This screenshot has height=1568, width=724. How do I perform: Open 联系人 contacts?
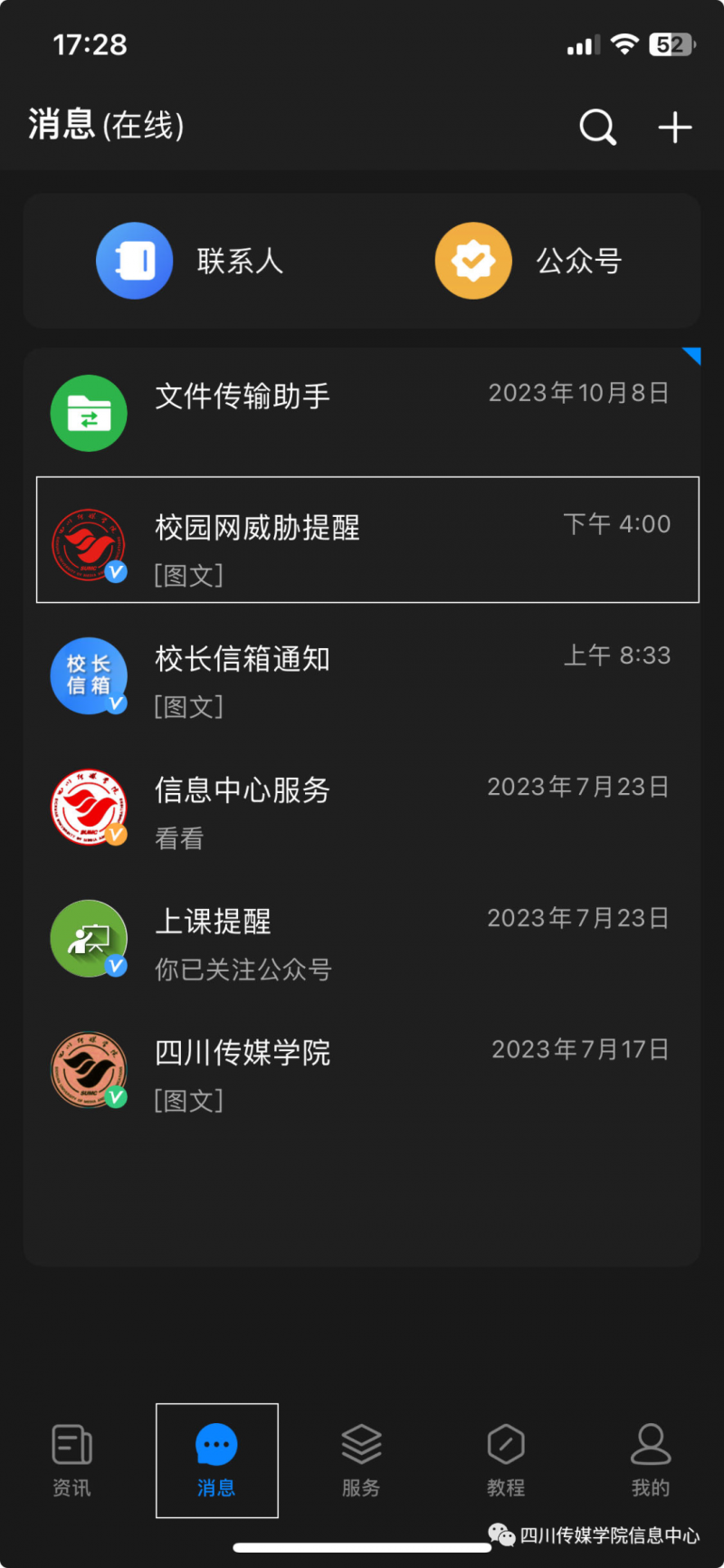pyautogui.click(x=192, y=261)
